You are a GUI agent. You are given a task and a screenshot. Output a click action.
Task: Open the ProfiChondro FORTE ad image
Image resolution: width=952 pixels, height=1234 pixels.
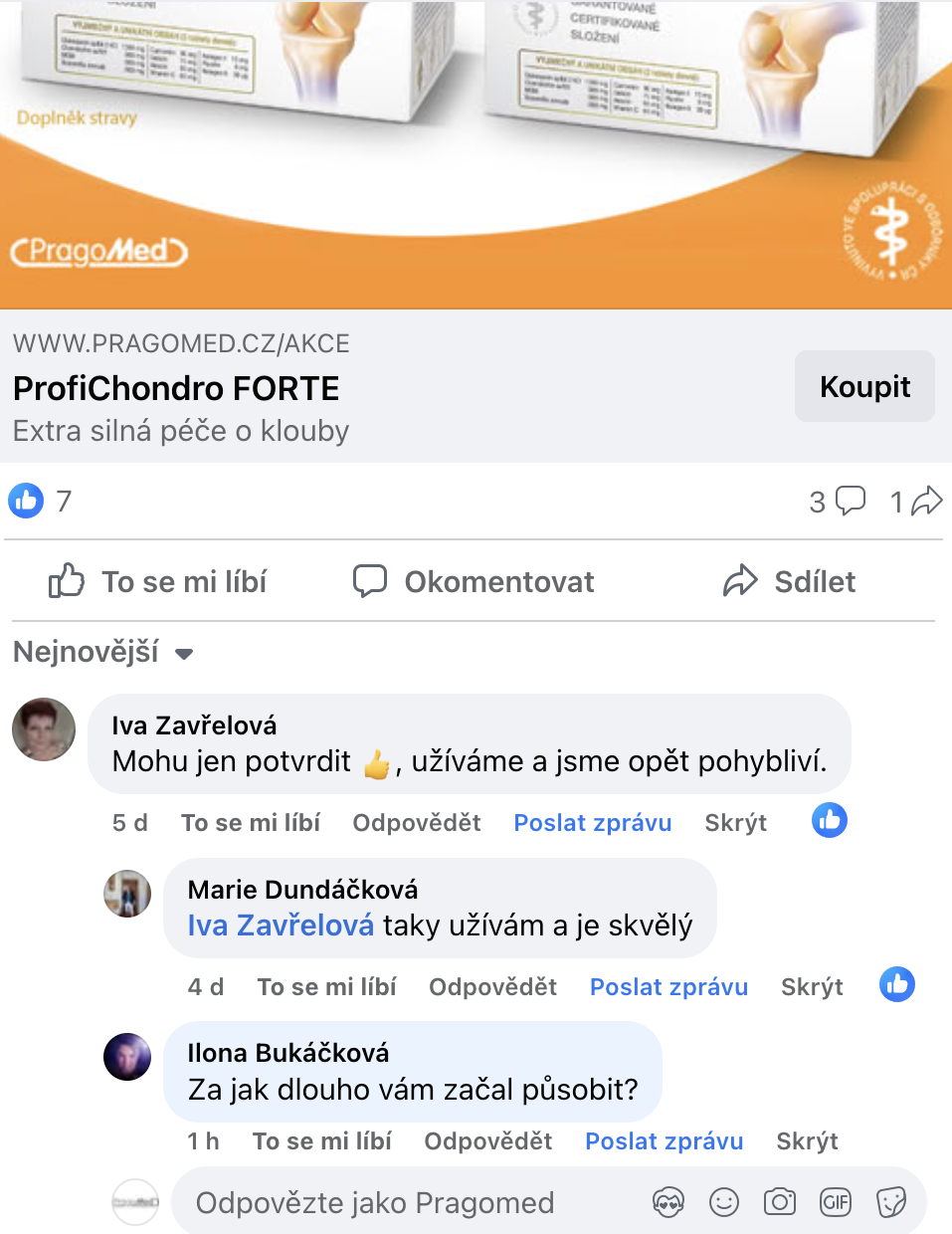pyautogui.click(x=476, y=149)
